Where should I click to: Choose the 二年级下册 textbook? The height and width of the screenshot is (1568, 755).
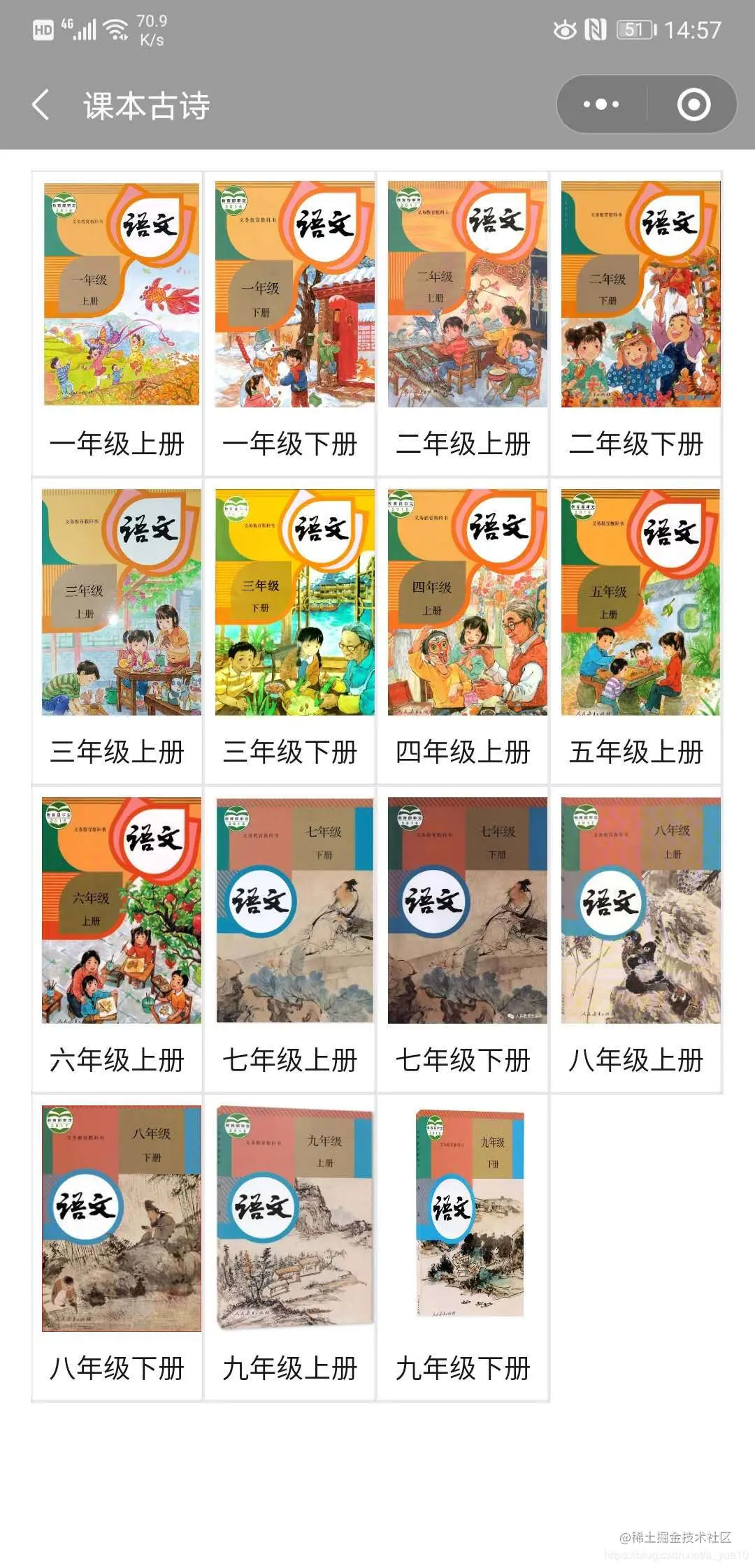coord(636,324)
